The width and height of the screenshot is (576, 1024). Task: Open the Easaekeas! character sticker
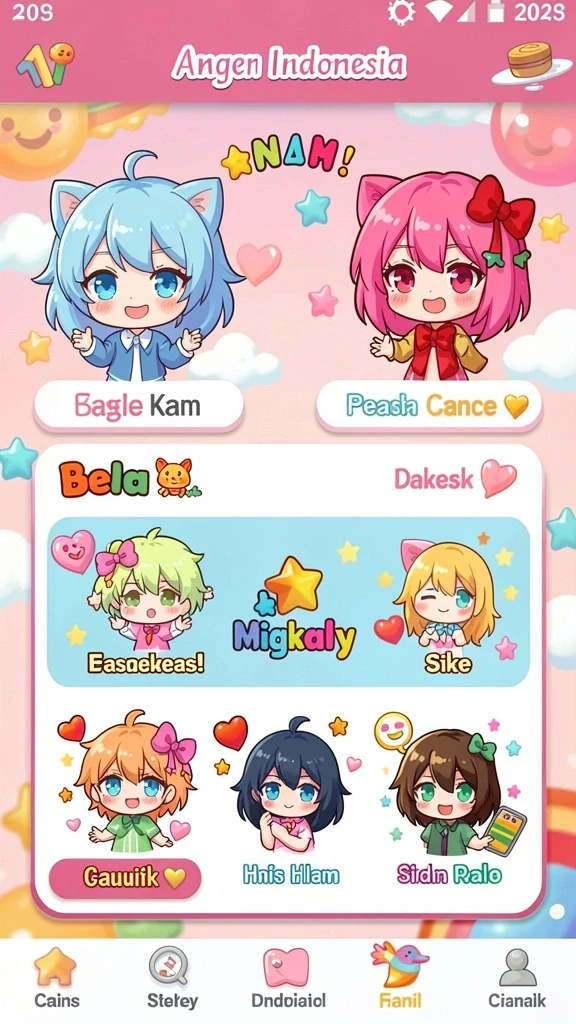146,601
